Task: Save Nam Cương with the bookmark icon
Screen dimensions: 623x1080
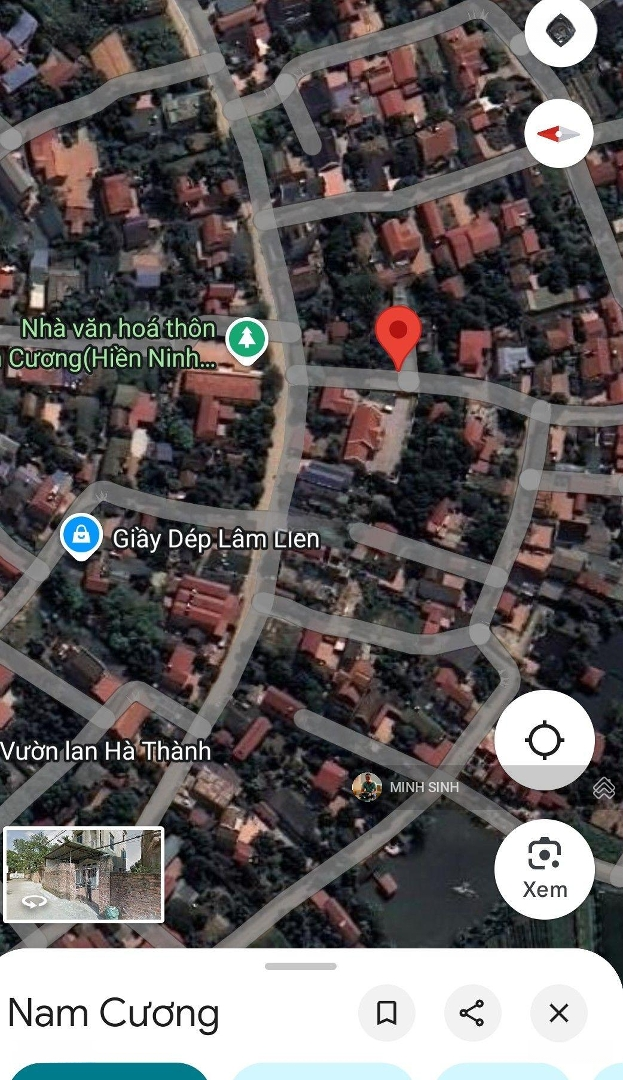Action: pyautogui.click(x=387, y=1013)
